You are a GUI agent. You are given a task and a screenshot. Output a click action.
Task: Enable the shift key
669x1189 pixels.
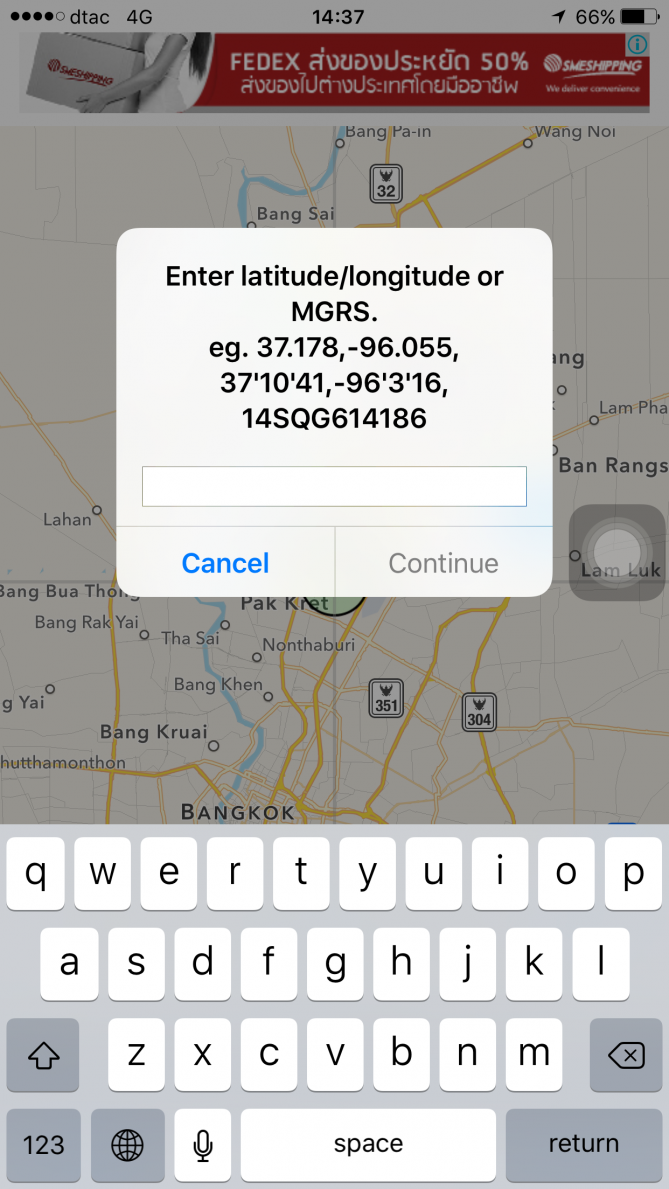tap(43, 1055)
